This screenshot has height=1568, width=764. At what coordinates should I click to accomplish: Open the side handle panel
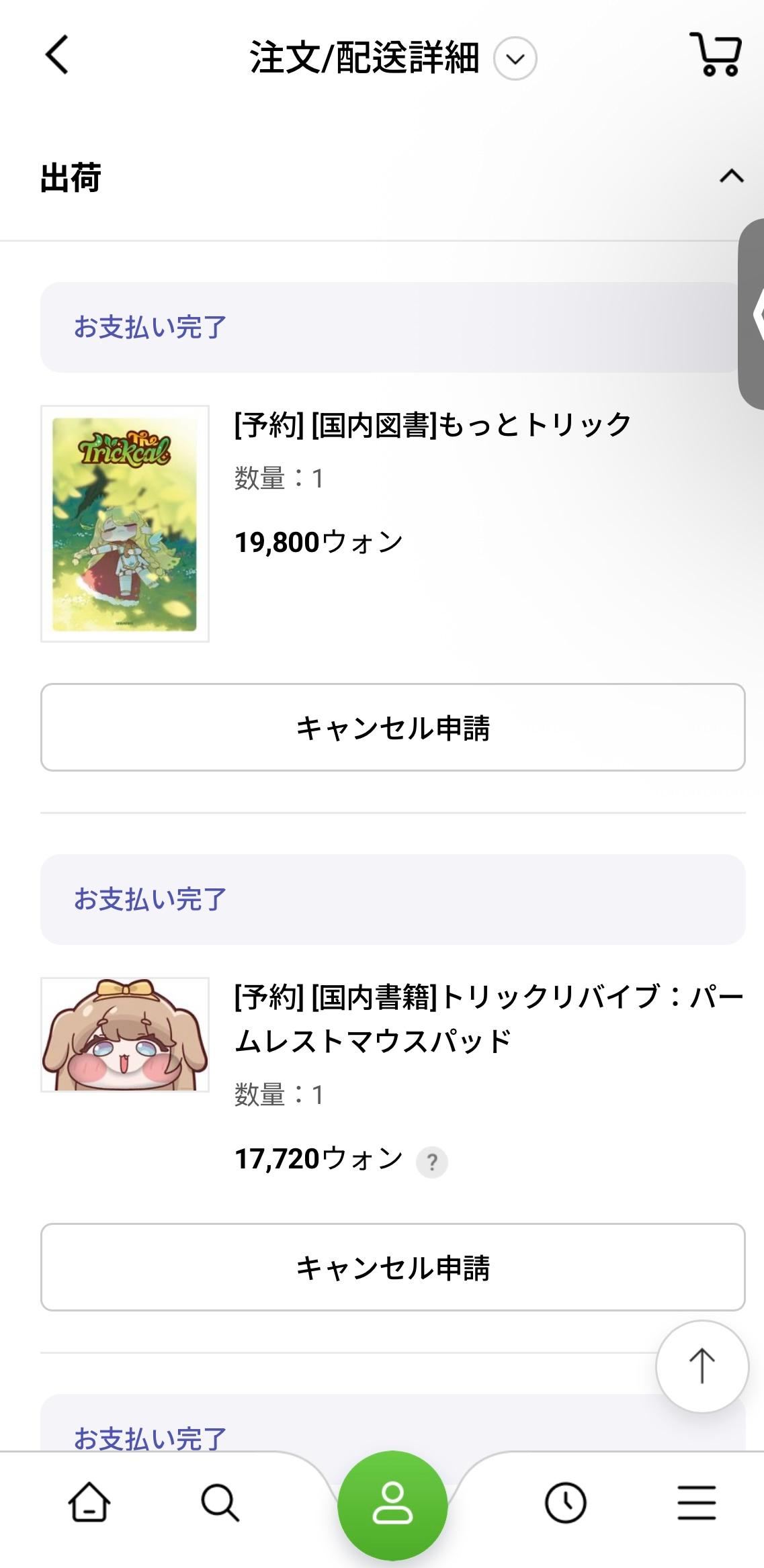pyautogui.click(x=753, y=314)
